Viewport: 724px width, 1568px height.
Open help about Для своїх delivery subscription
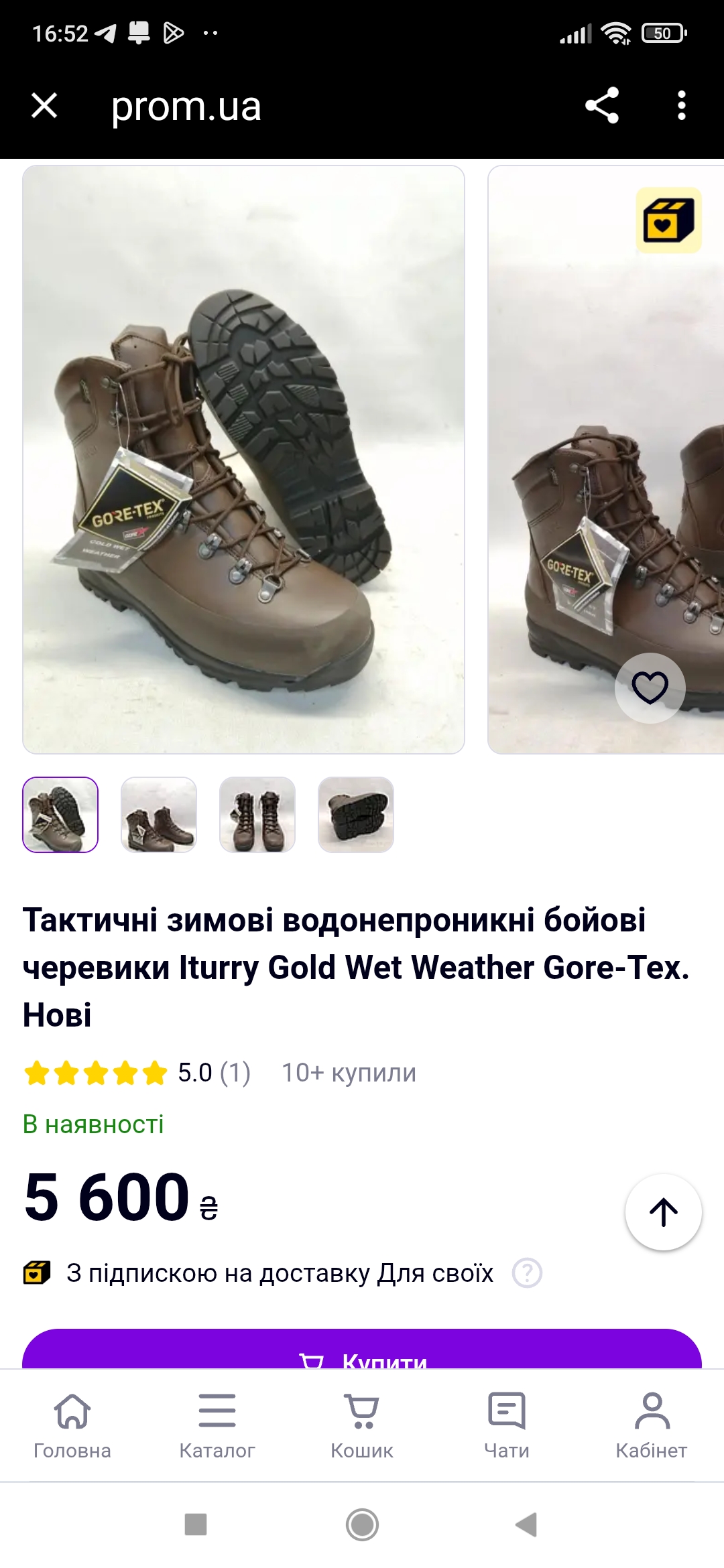528,1272
